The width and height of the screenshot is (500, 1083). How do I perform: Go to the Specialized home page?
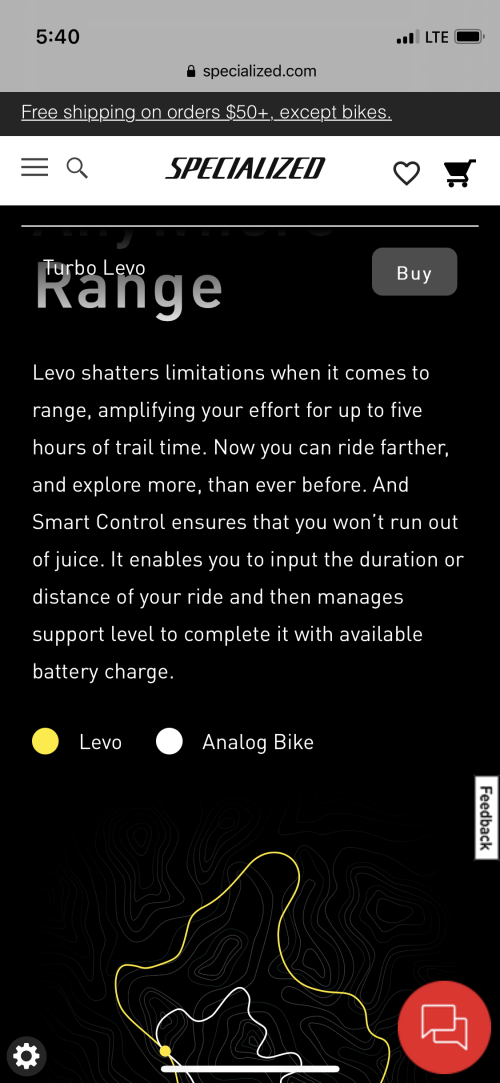[244, 169]
